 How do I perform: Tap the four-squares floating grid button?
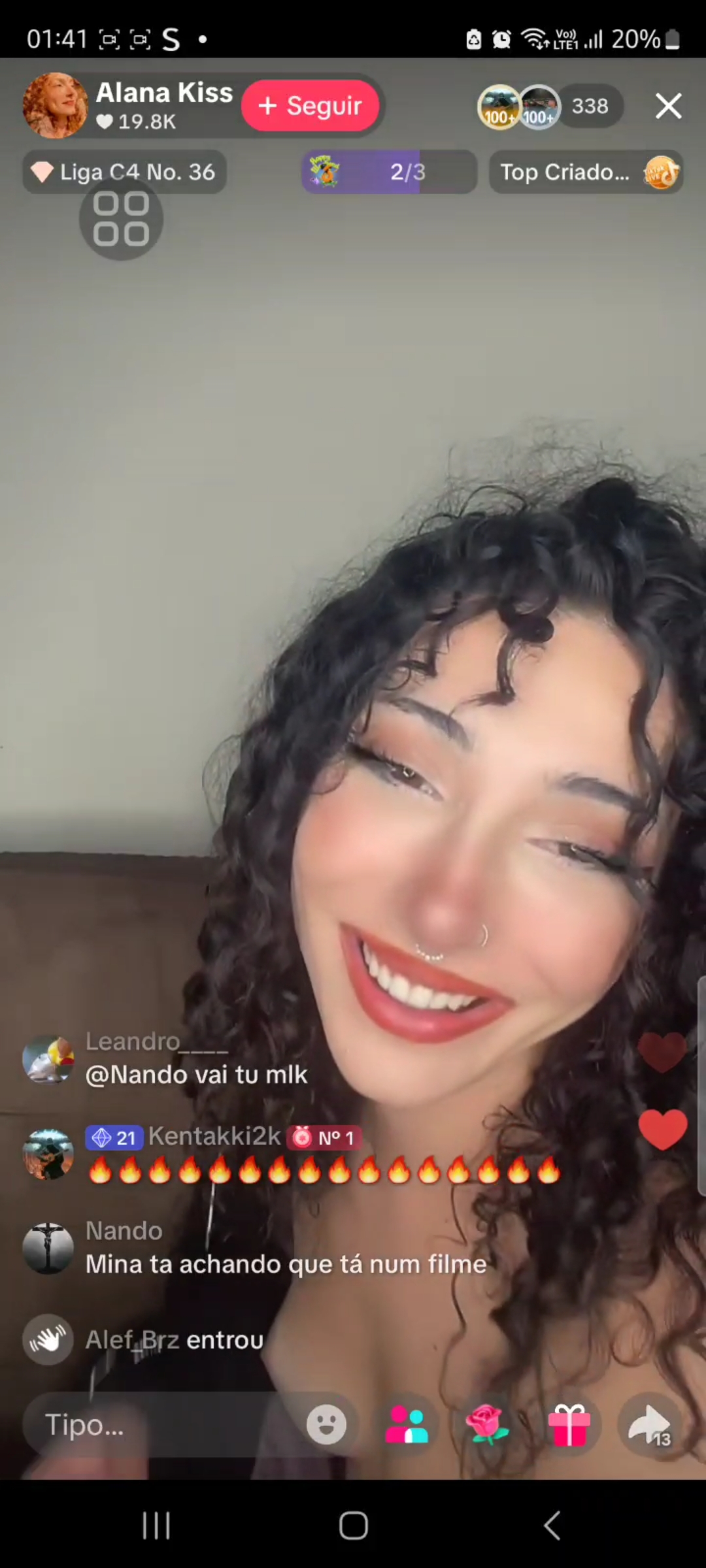click(121, 219)
